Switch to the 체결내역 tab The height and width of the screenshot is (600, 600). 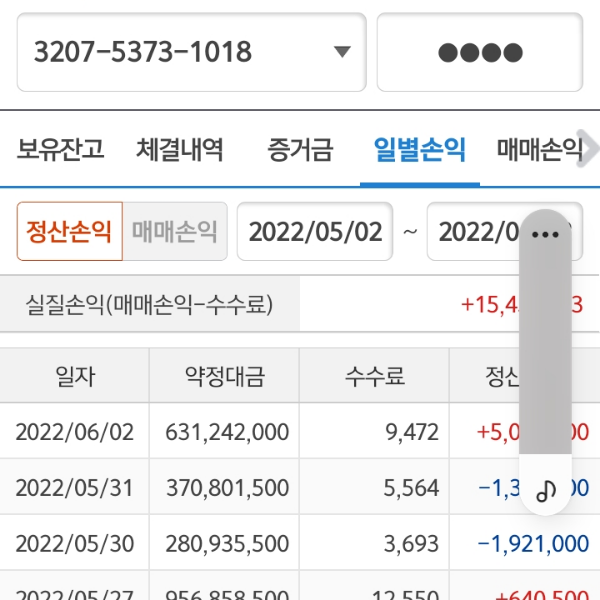[x=180, y=151]
